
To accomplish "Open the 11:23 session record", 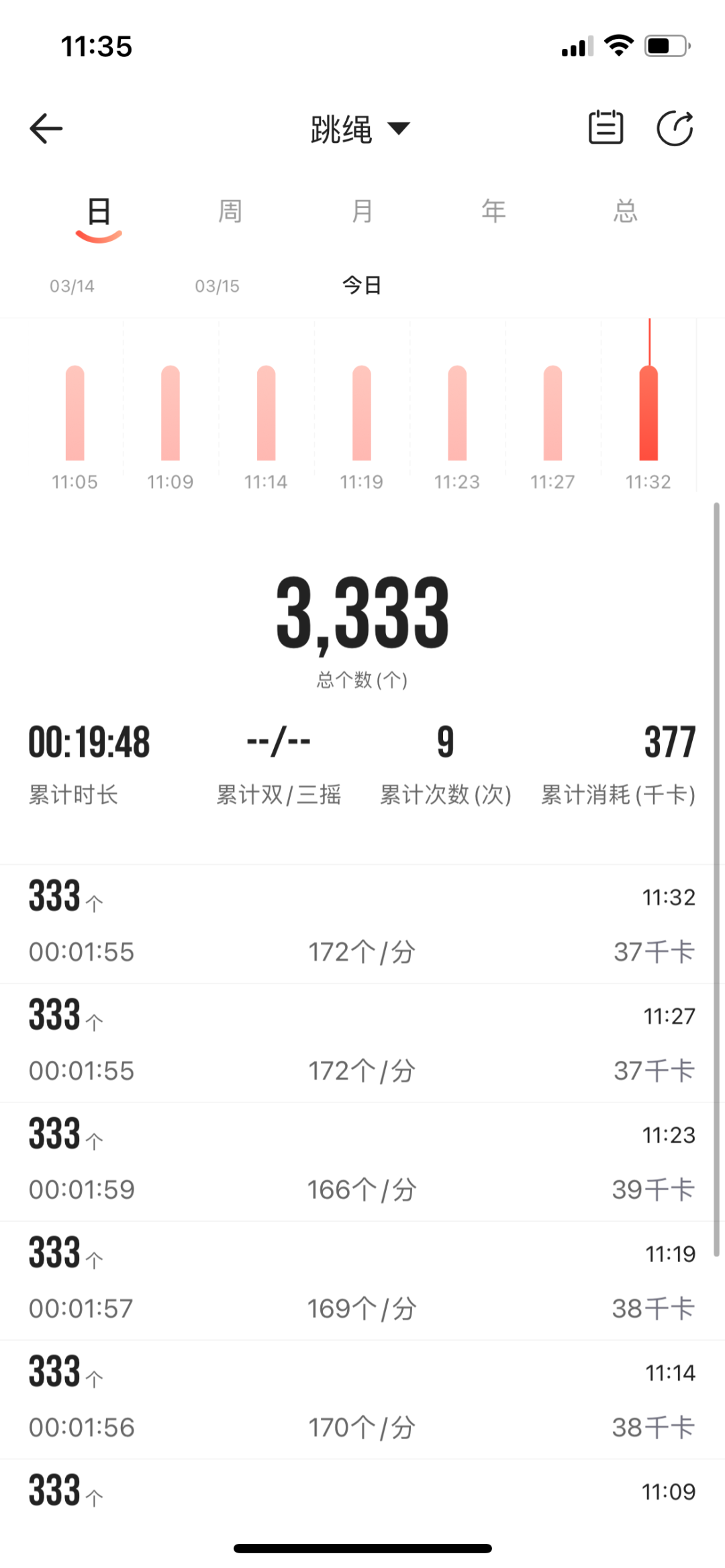I will coord(362,1161).
